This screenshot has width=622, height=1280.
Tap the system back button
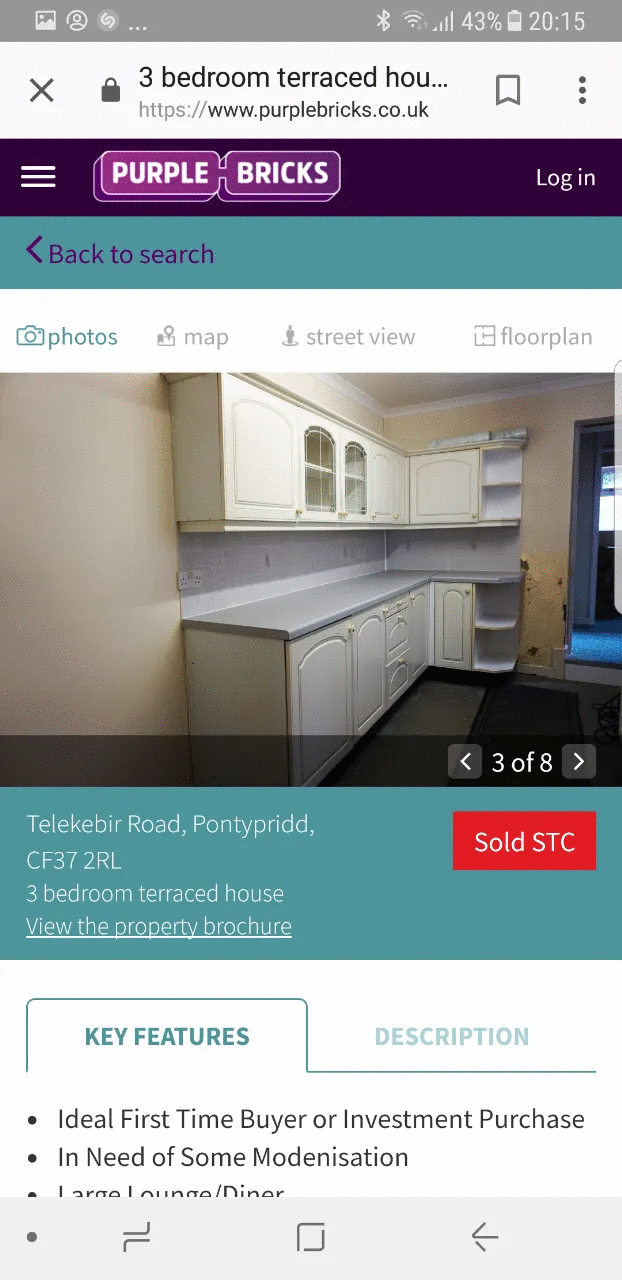pos(485,1238)
